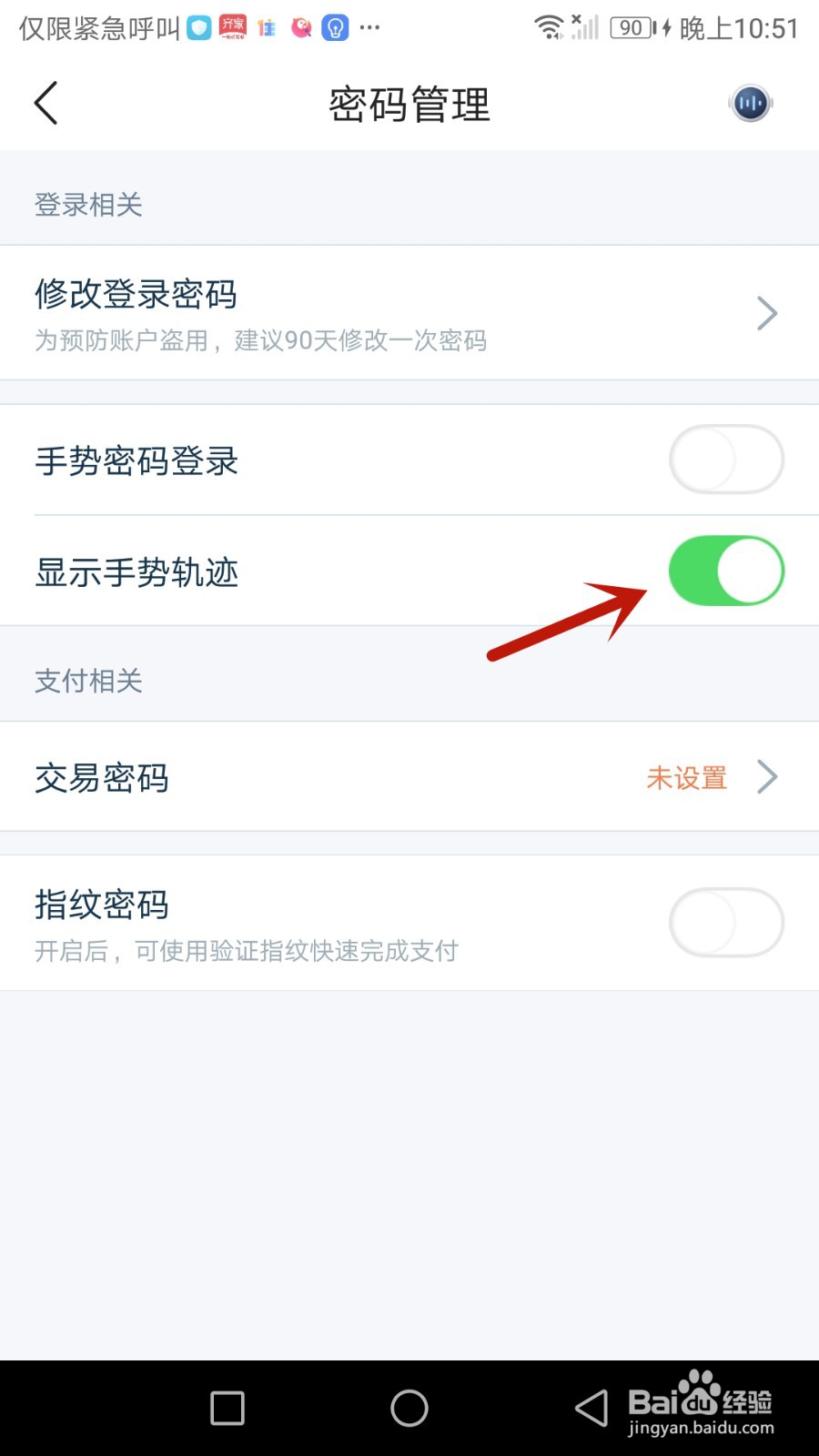Enable 手势密码登录 gesture login
Viewport: 819px width, 1456px height.
[x=725, y=460]
